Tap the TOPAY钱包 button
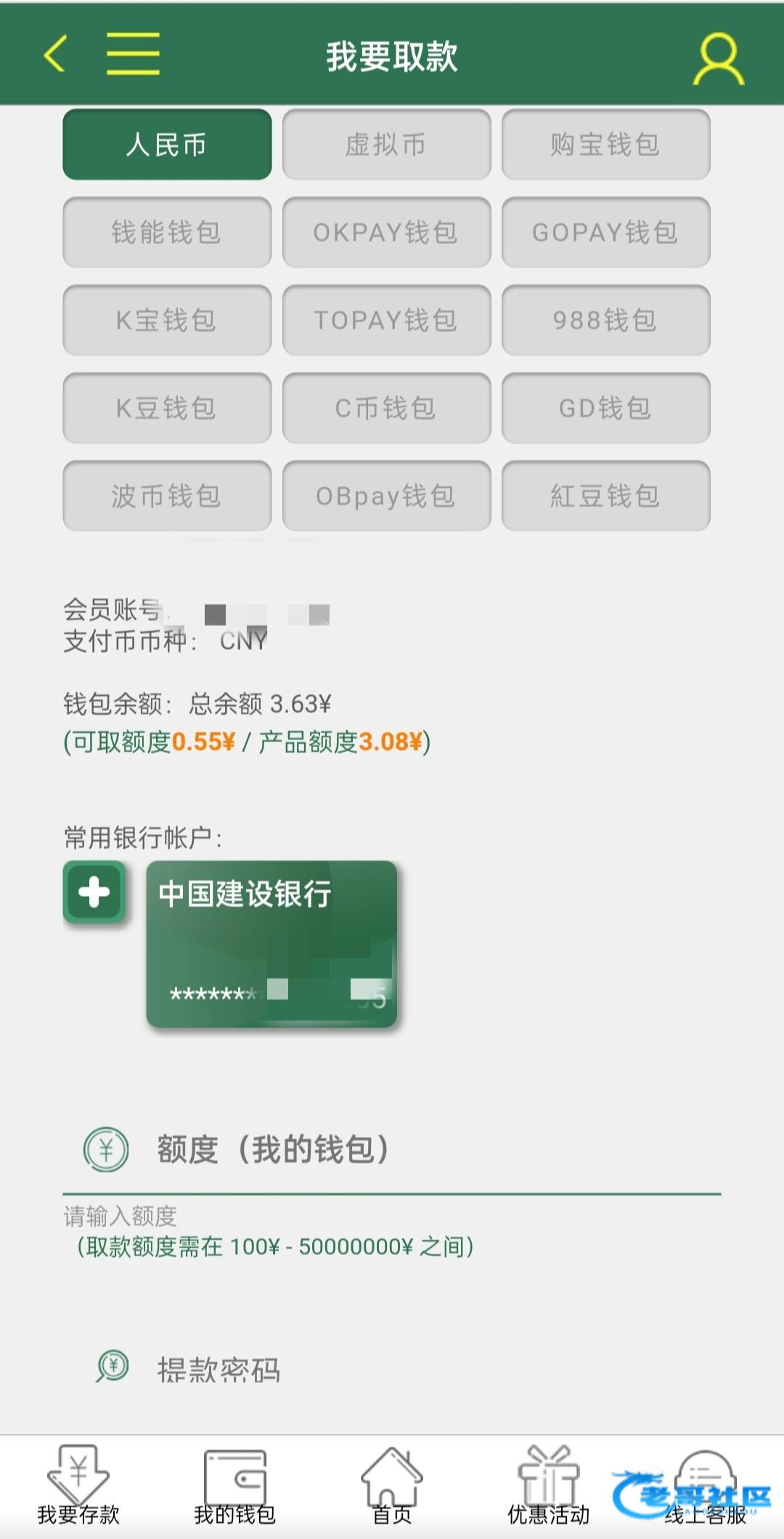Image resolution: width=784 pixels, height=1539 pixels. click(x=386, y=320)
